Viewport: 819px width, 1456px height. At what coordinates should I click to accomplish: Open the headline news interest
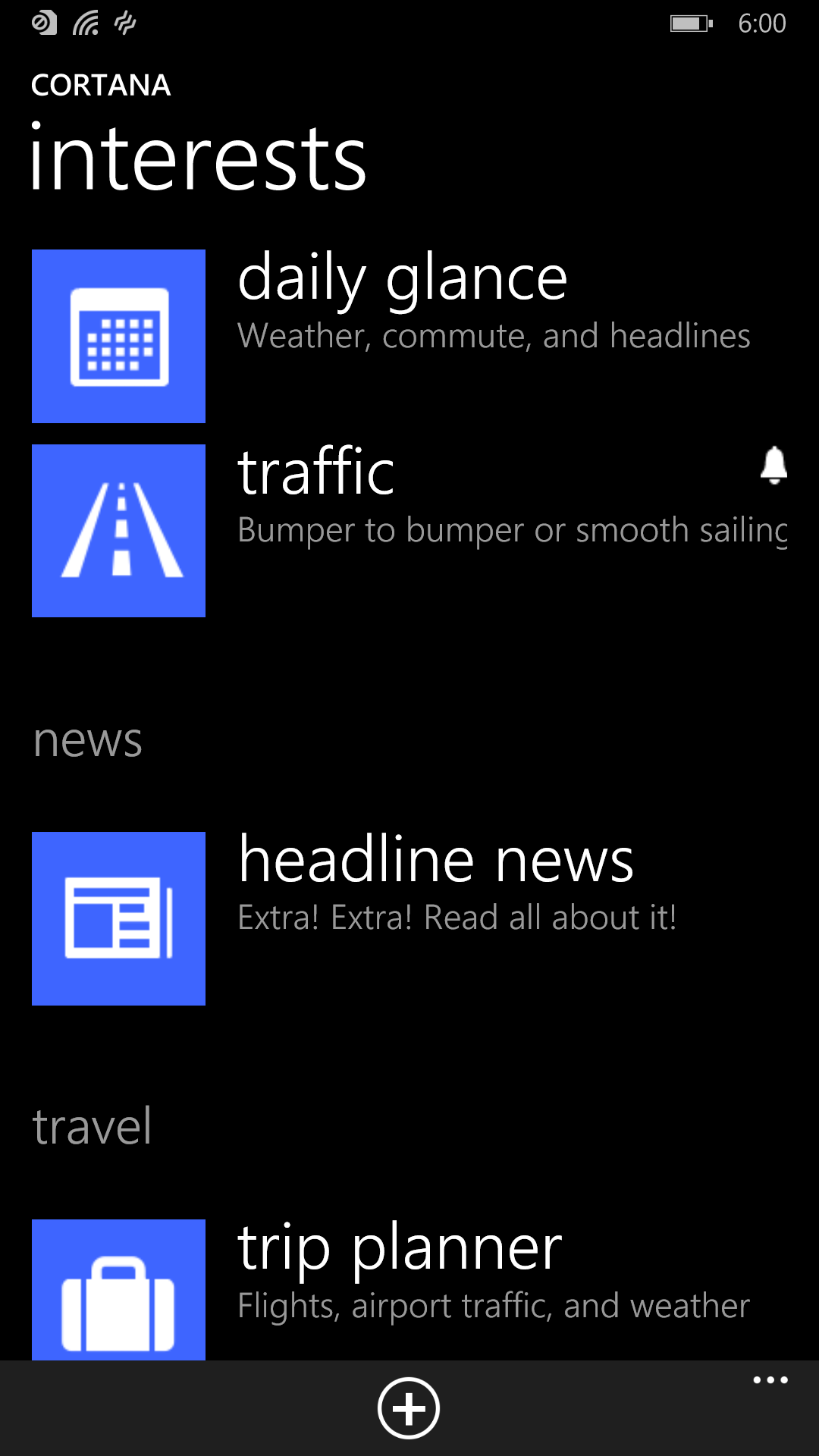(x=435, y=883)
